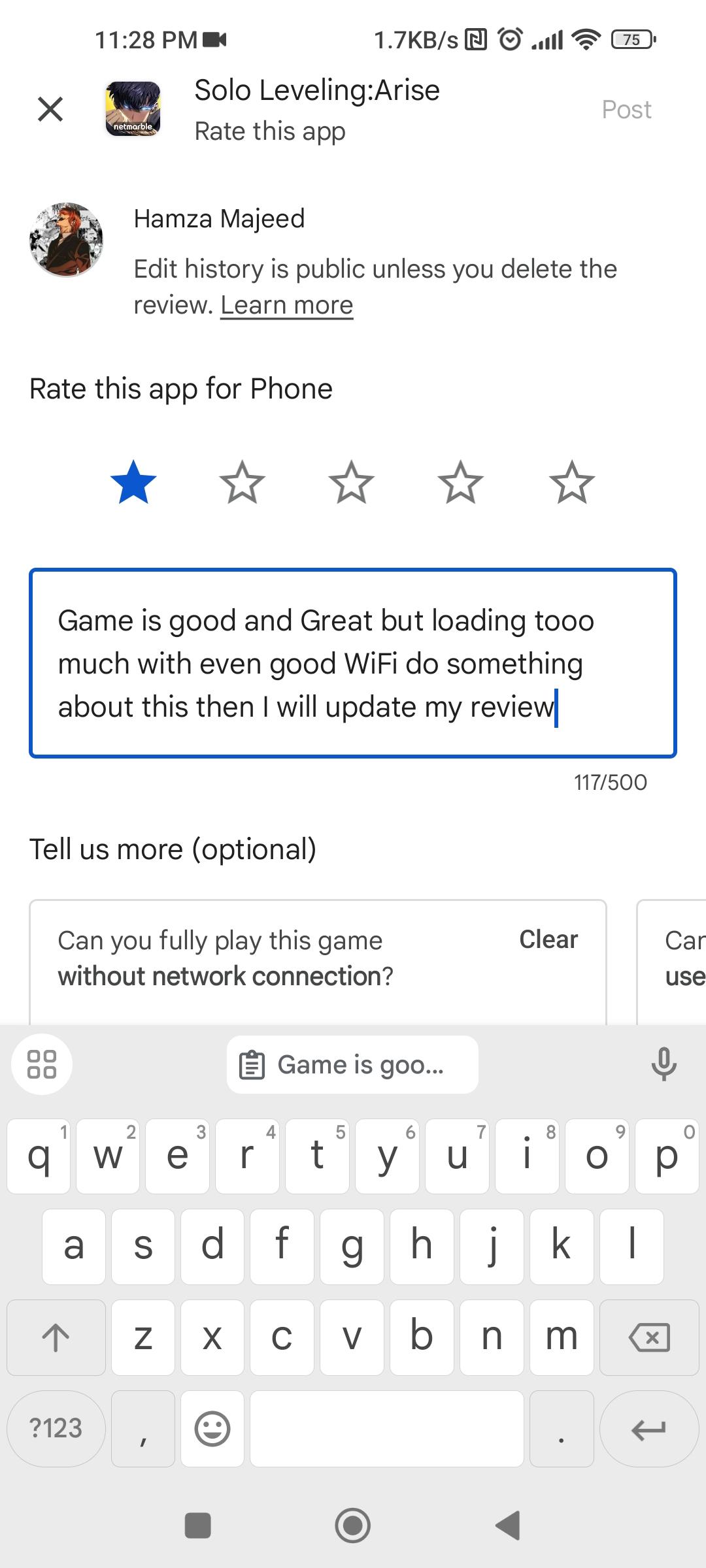
Task: Switch keyboard to ?123 symbols
Action: pyautogui.click(x=56, y=1428)
